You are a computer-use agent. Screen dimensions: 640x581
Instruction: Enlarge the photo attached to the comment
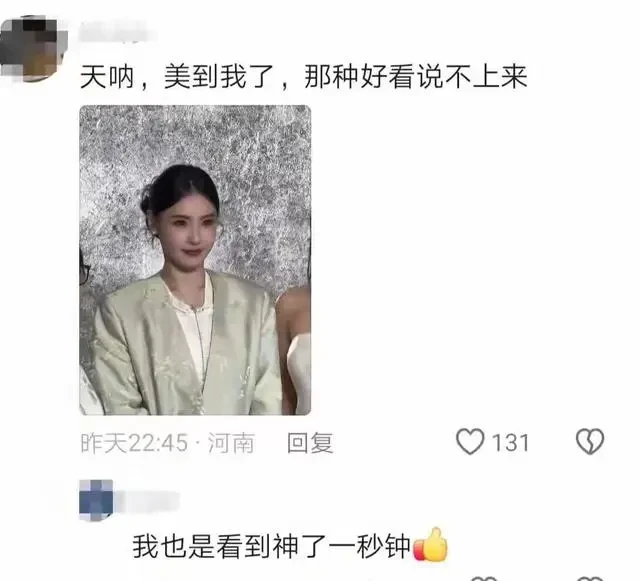pyautogui.click(x=195, y=260)
